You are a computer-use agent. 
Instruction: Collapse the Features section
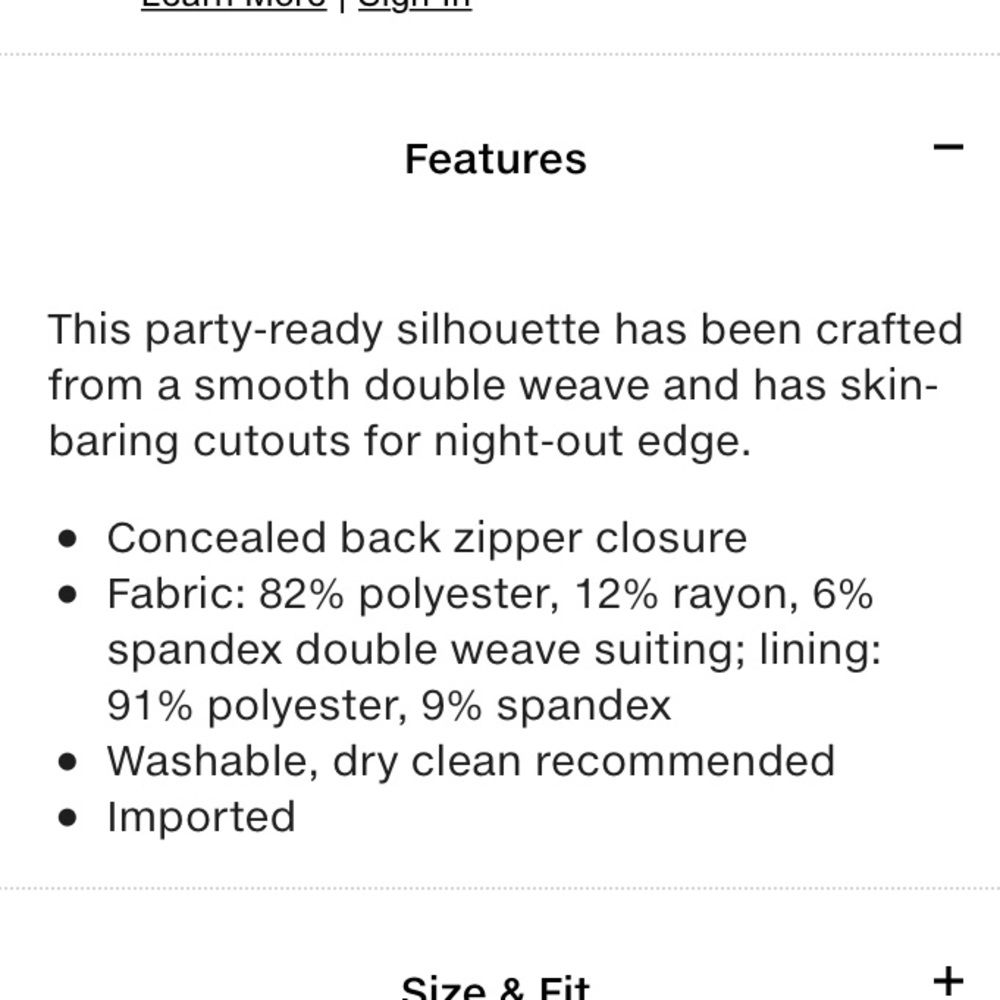947,149
